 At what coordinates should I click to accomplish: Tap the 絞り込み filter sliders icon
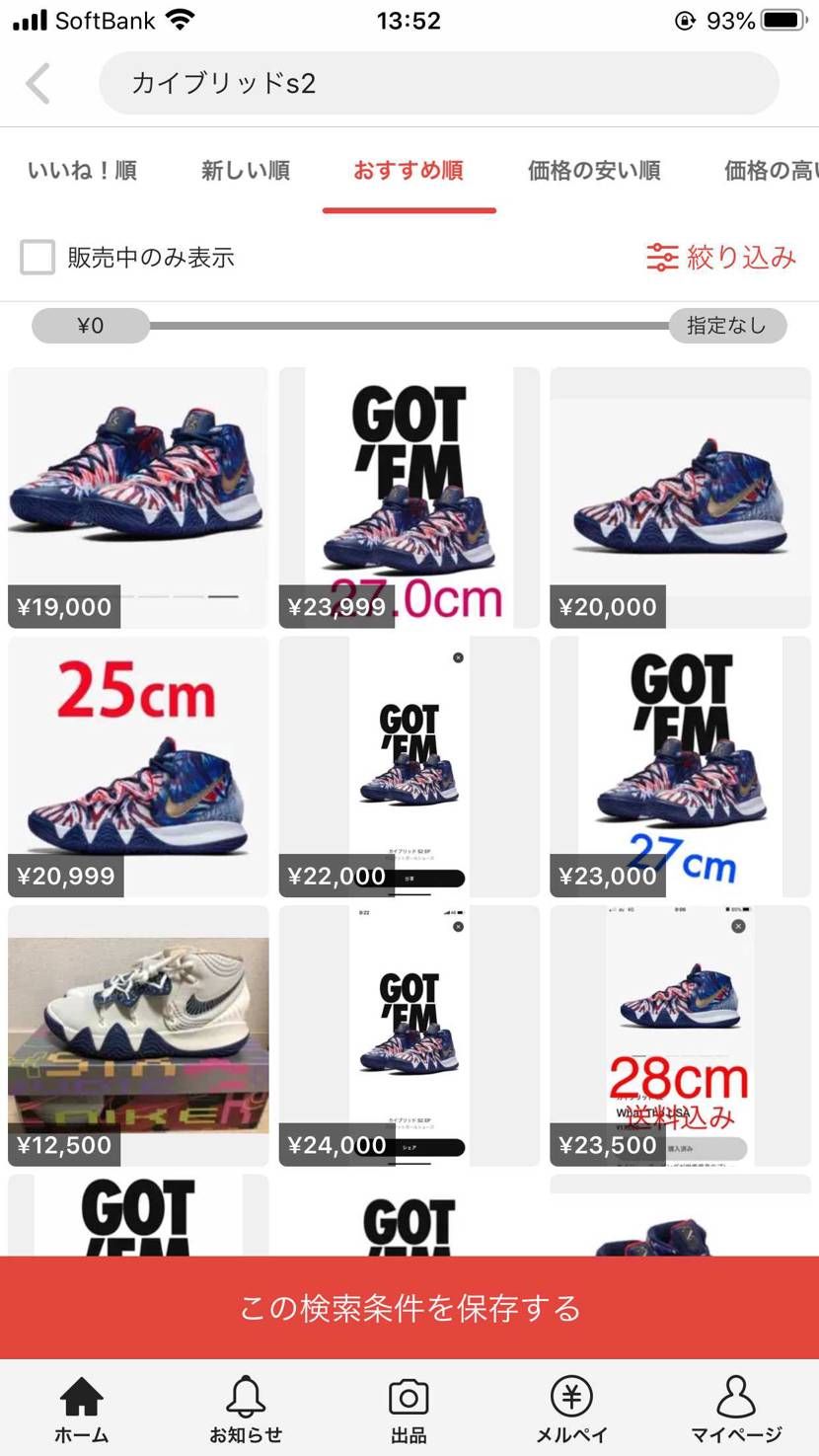(x=722, y=257)
